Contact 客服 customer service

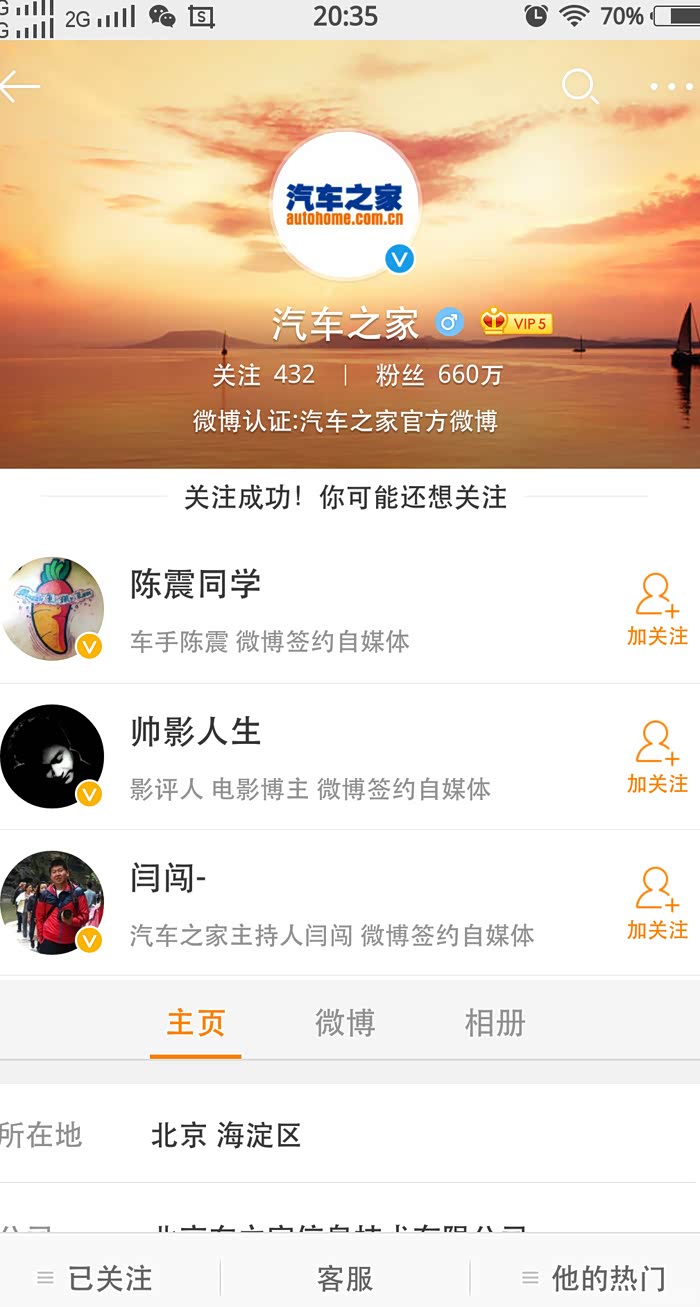tap(345, 1278)
